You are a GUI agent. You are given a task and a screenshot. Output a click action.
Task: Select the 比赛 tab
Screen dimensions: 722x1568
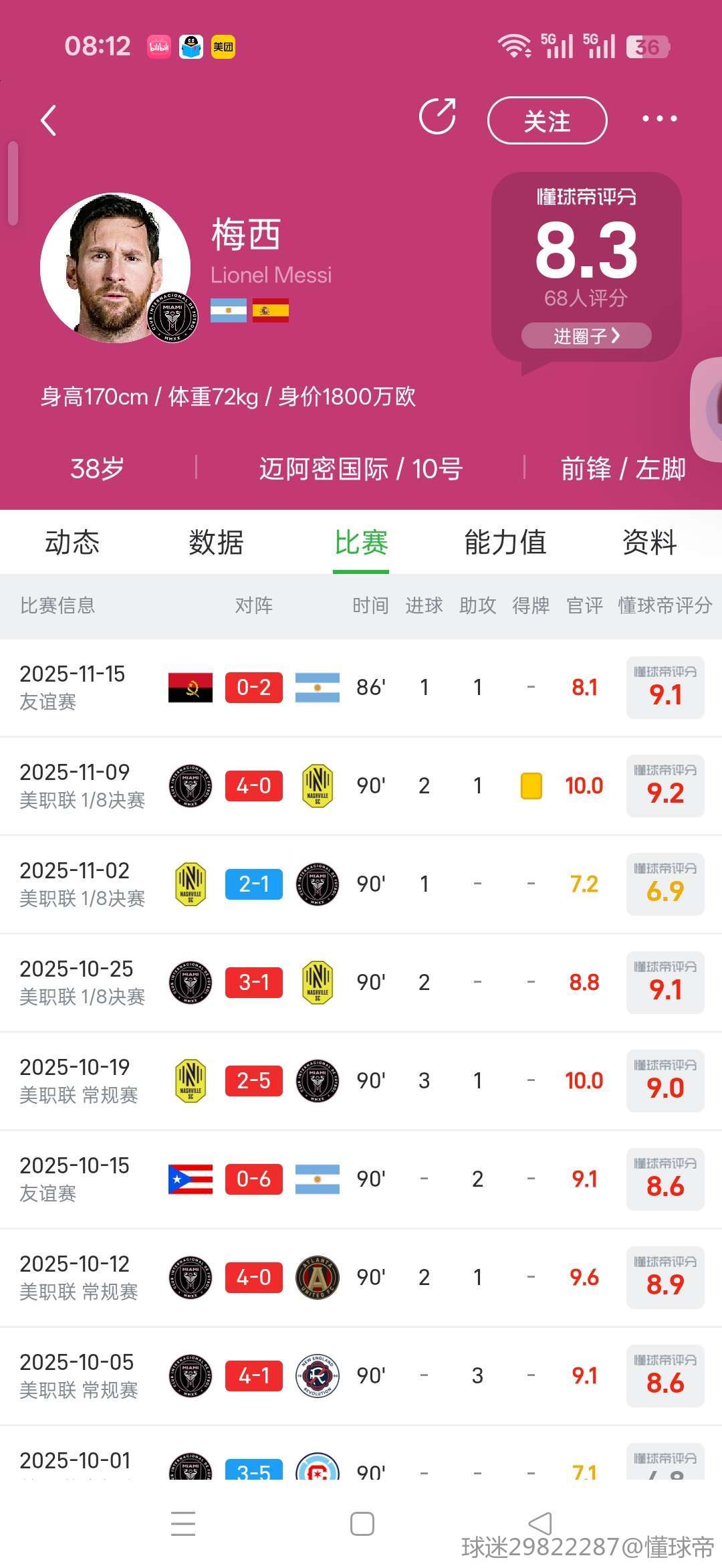pos(361,543)
